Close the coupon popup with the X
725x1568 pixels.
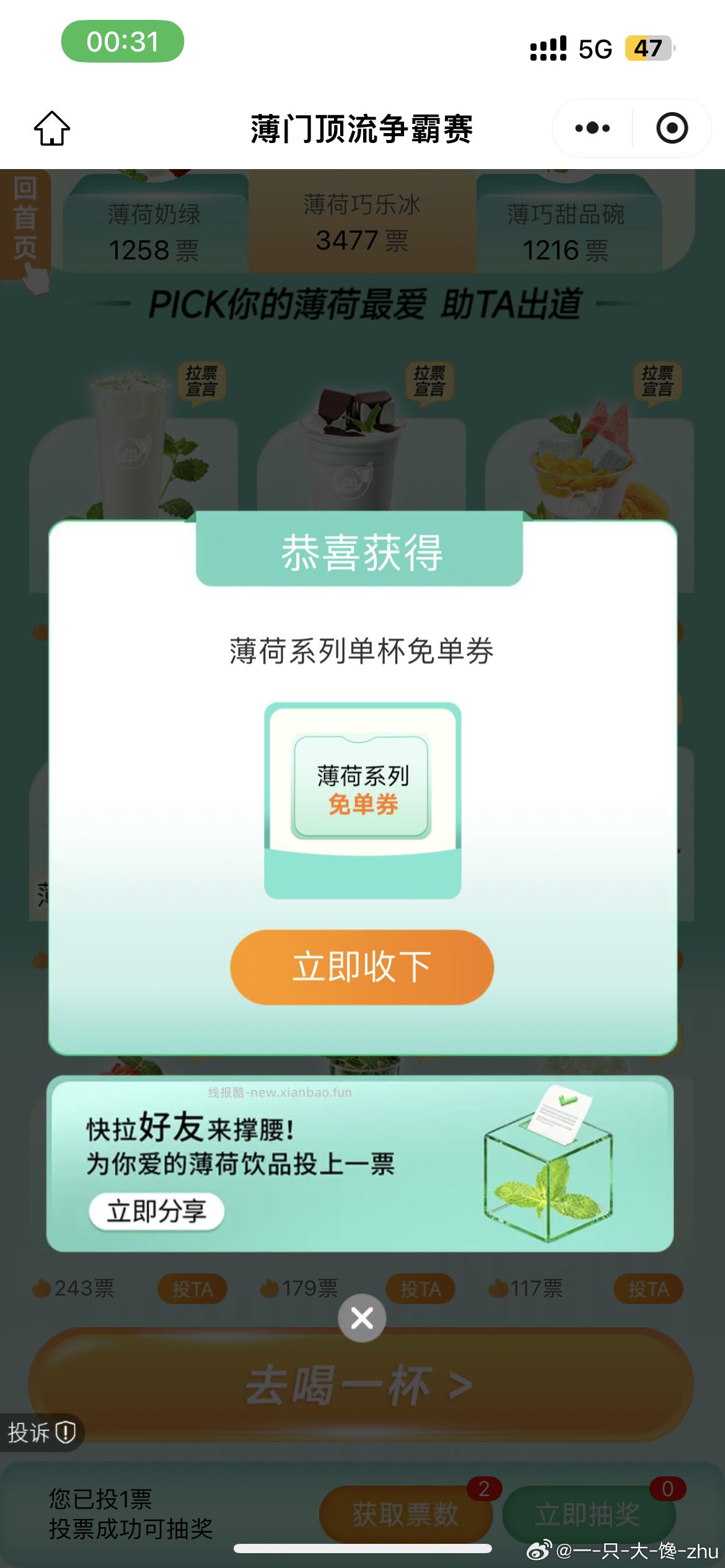pyautogui.click(x=361, y=1317)
